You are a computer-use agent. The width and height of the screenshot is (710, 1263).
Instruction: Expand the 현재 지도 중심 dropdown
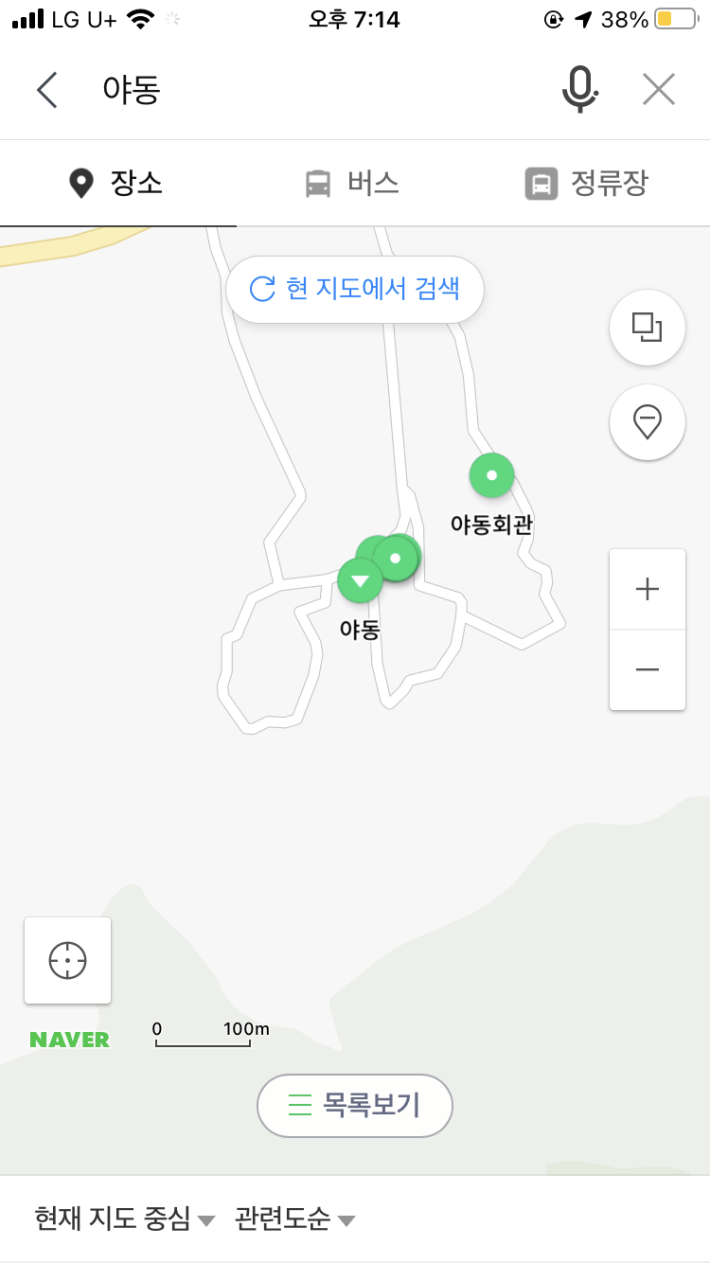click(x=124, y=1219)
